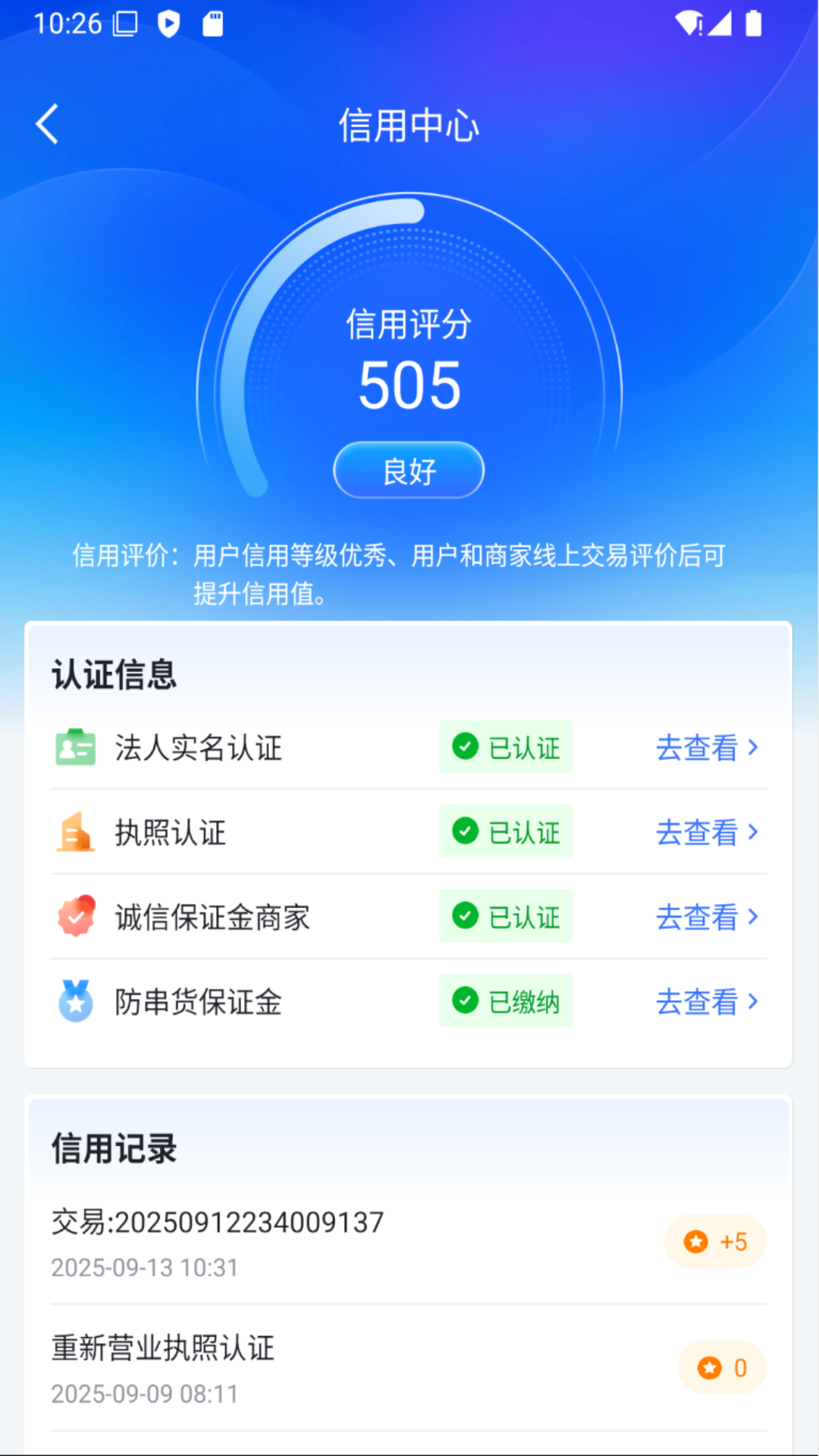Click the green check on 已认证 for 法人实名认证

point(465,746)
